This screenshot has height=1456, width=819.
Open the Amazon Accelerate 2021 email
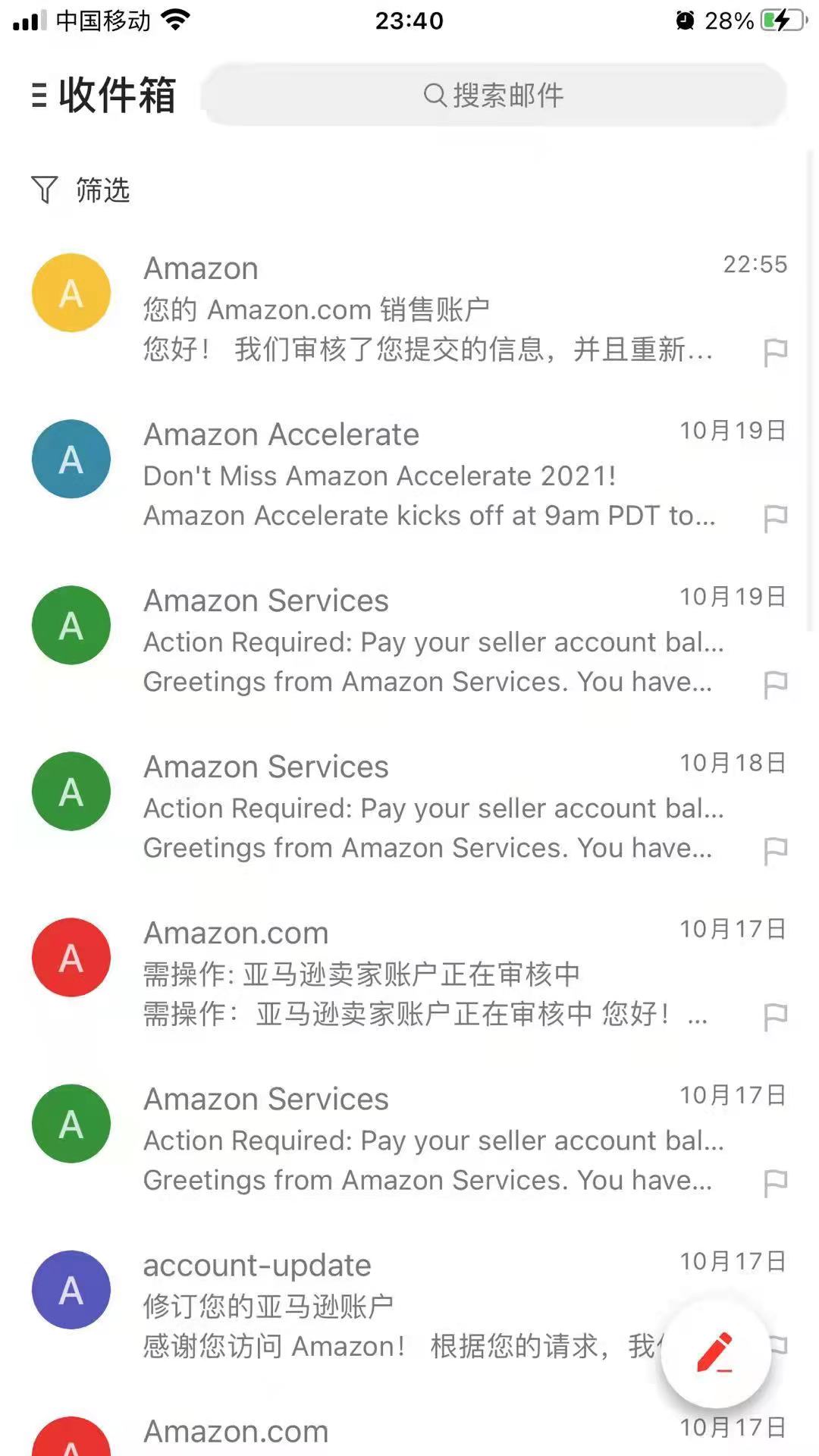[409, 475]
